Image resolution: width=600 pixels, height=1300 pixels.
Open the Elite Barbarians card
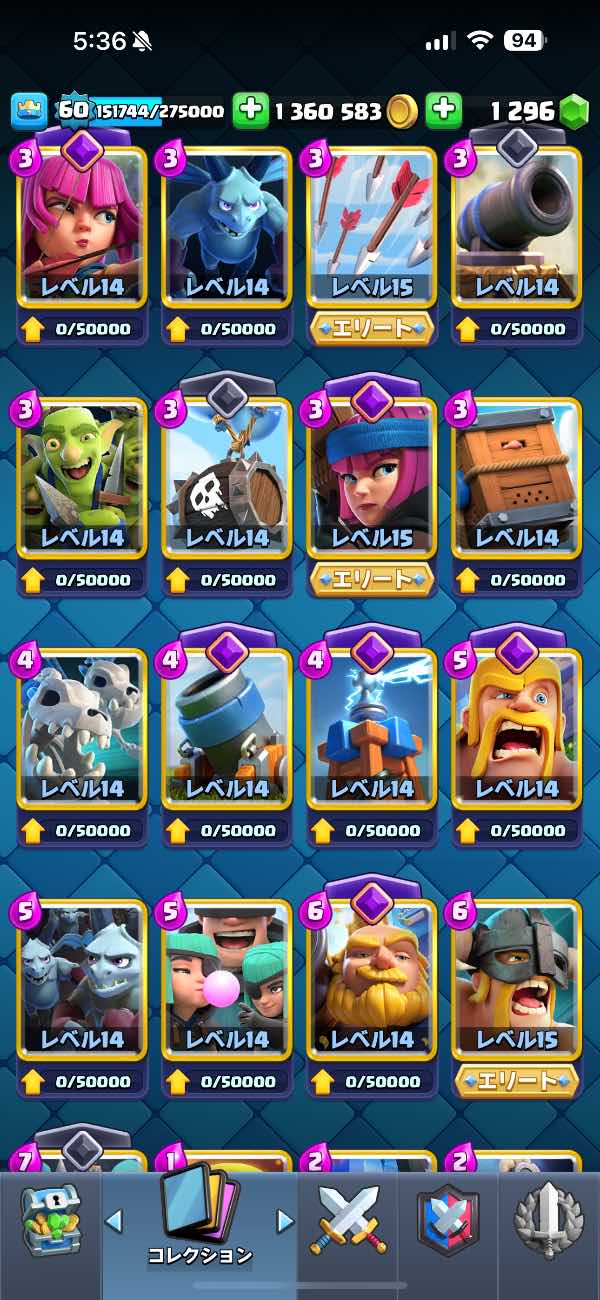tap(516, 978)
